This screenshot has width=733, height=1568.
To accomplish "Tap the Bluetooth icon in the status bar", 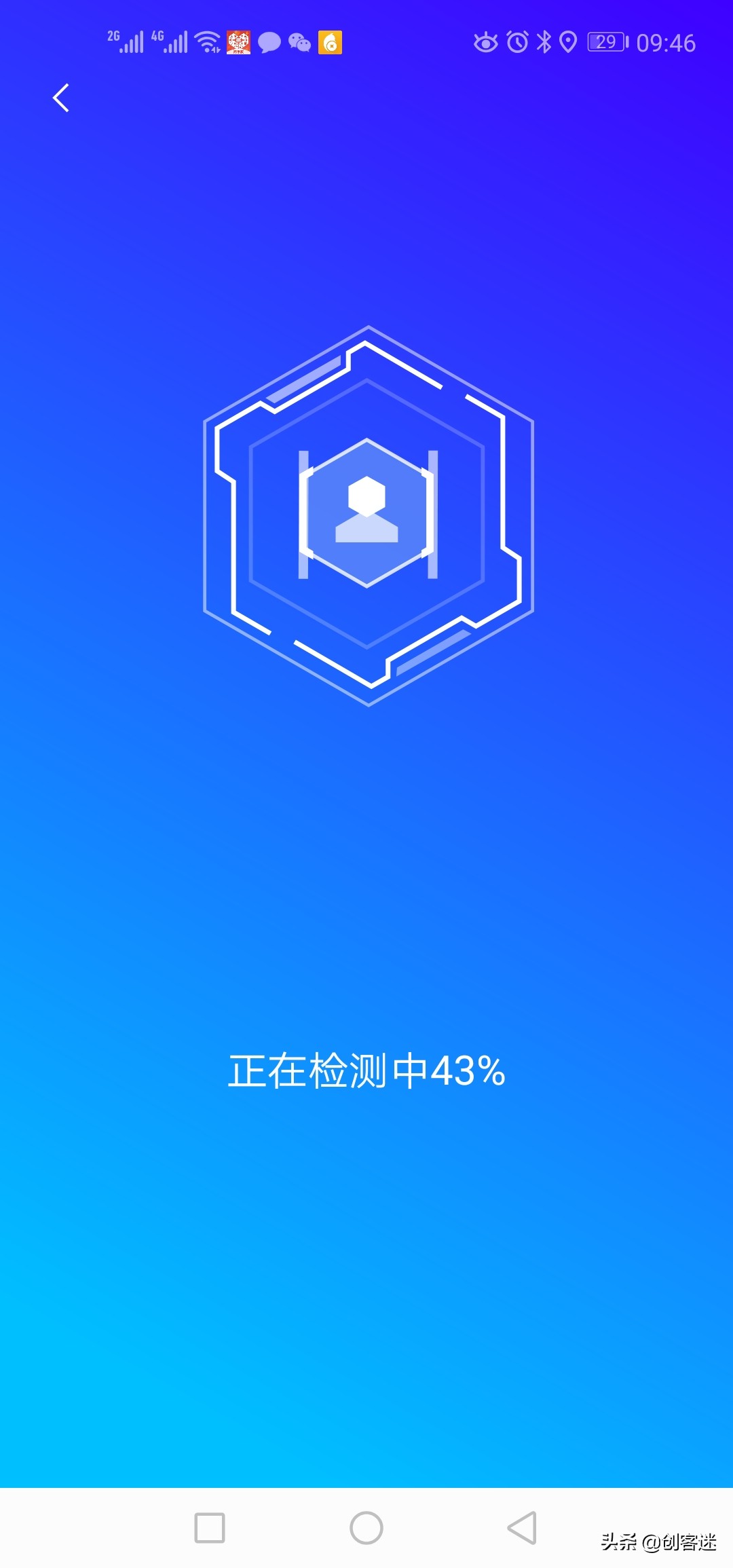I will (x=543, y=43).
